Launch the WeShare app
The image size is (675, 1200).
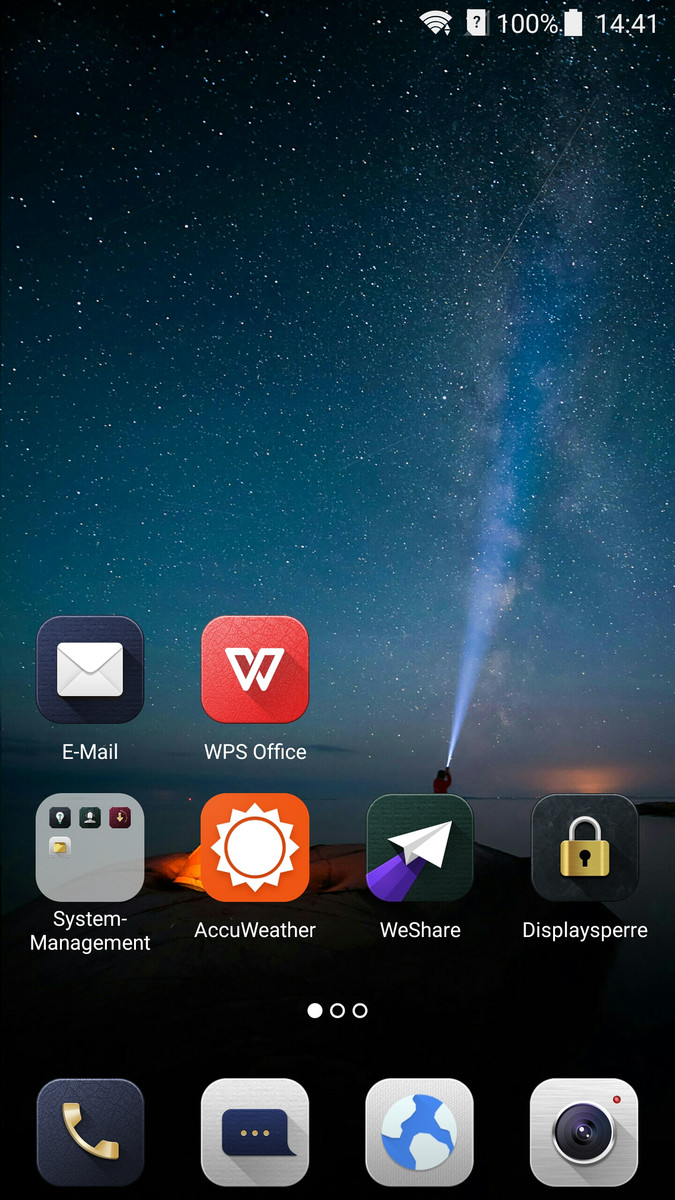[x=420, y=848]
